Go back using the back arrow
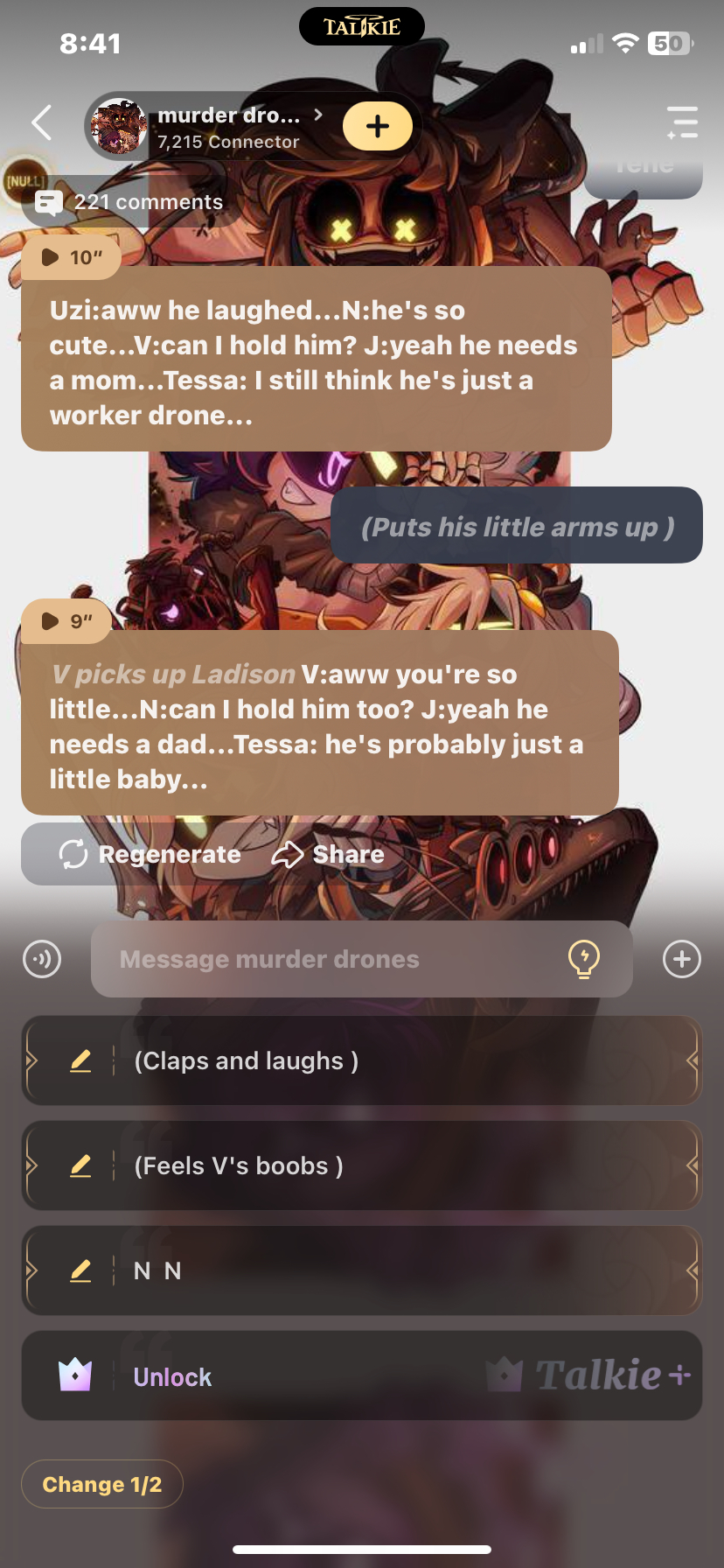This screenshot has width=724, height=1568. pyautogui.click(x=42, y=122)
